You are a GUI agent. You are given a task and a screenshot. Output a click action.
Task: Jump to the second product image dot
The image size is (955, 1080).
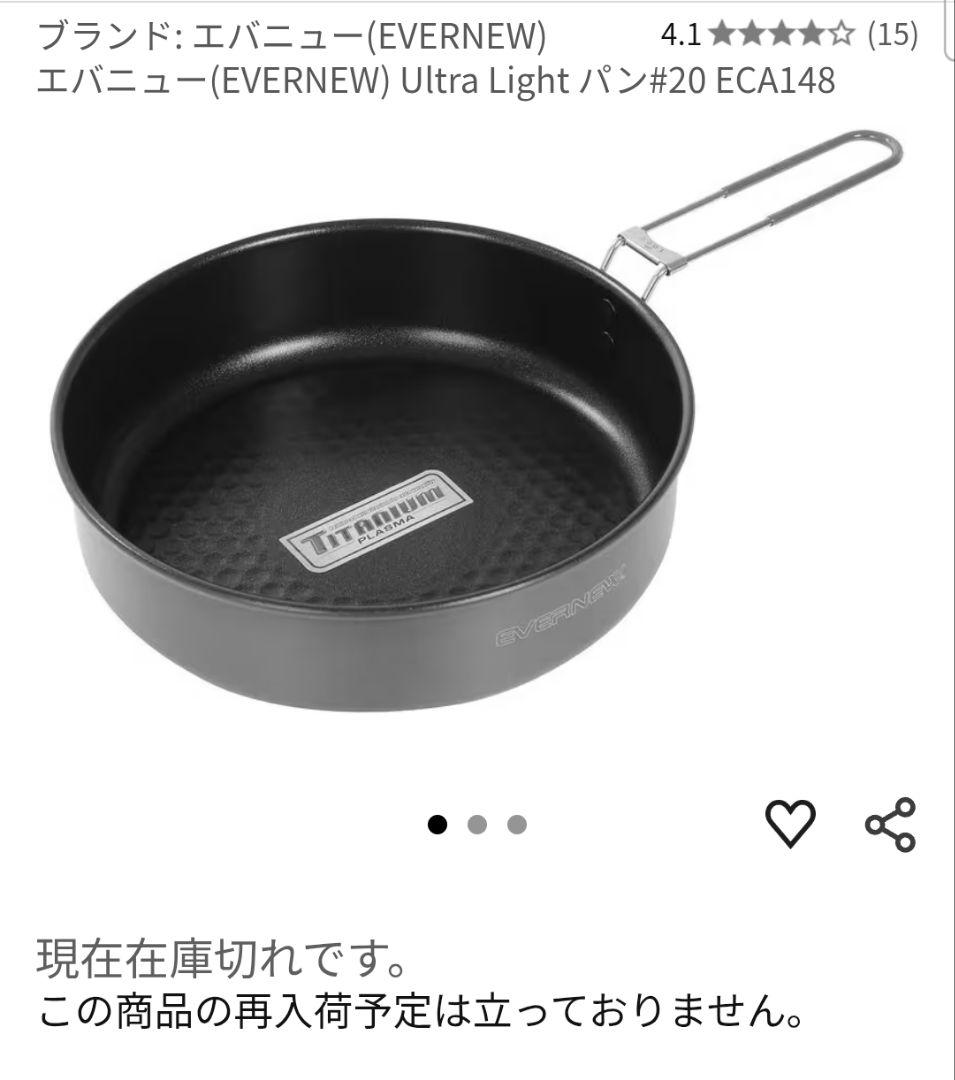click(477, 825)
